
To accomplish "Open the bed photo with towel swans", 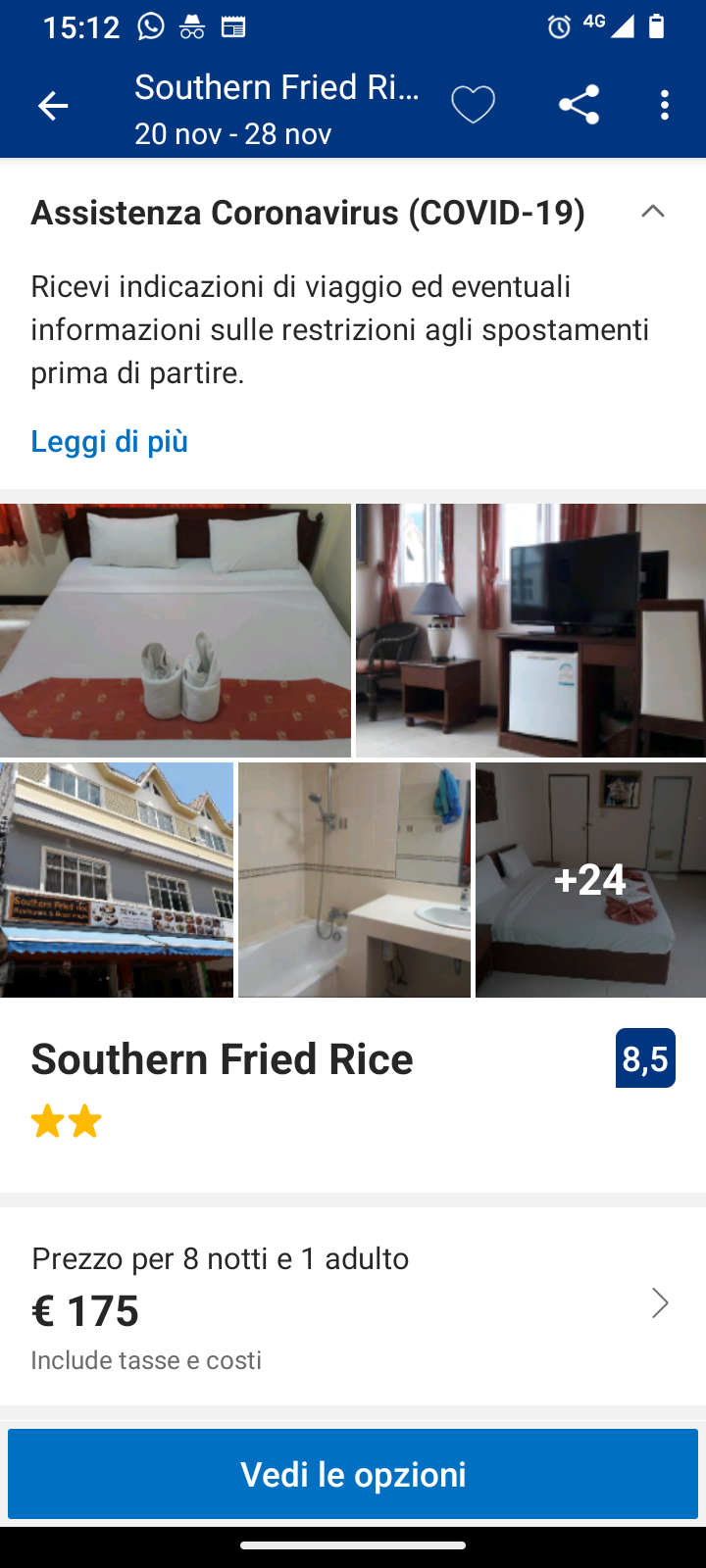I will (176, 630).
